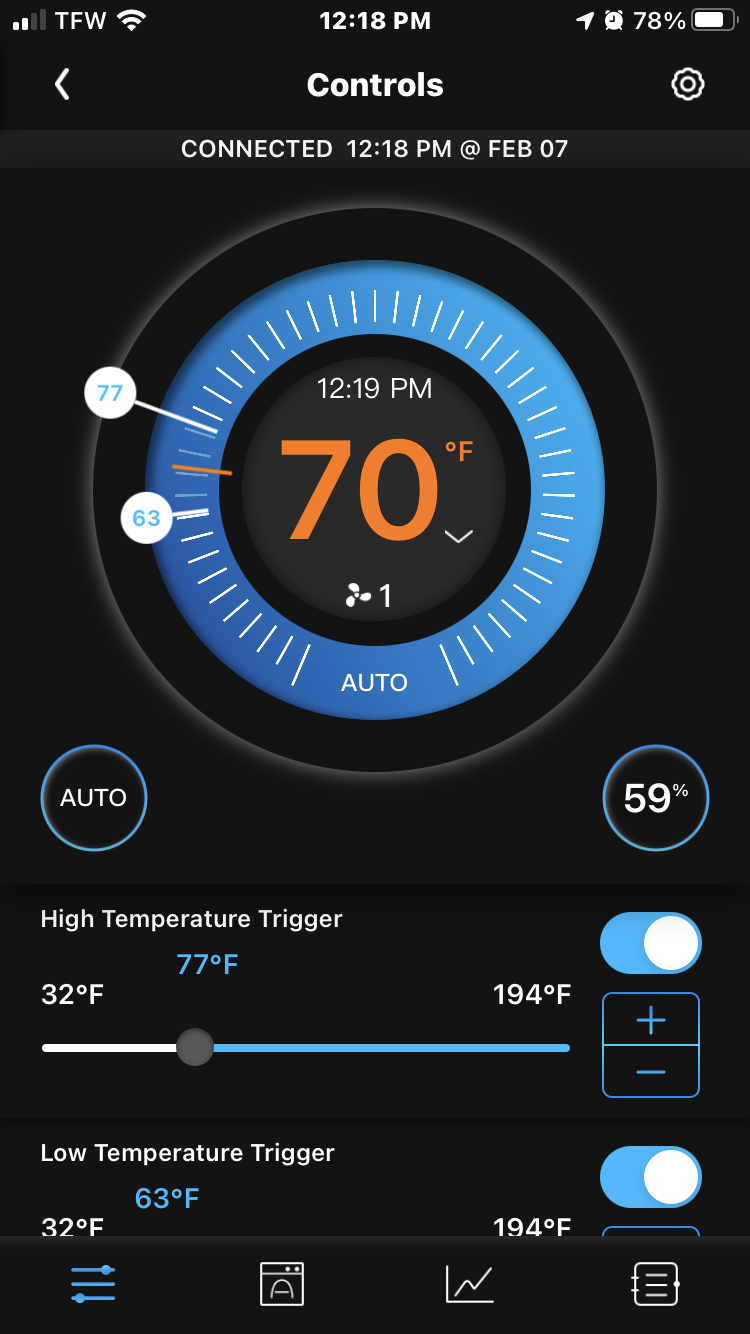Decrease High Temperature Trigger with minus
This screenshot has height=1334, width=750.
[651, 1072]
